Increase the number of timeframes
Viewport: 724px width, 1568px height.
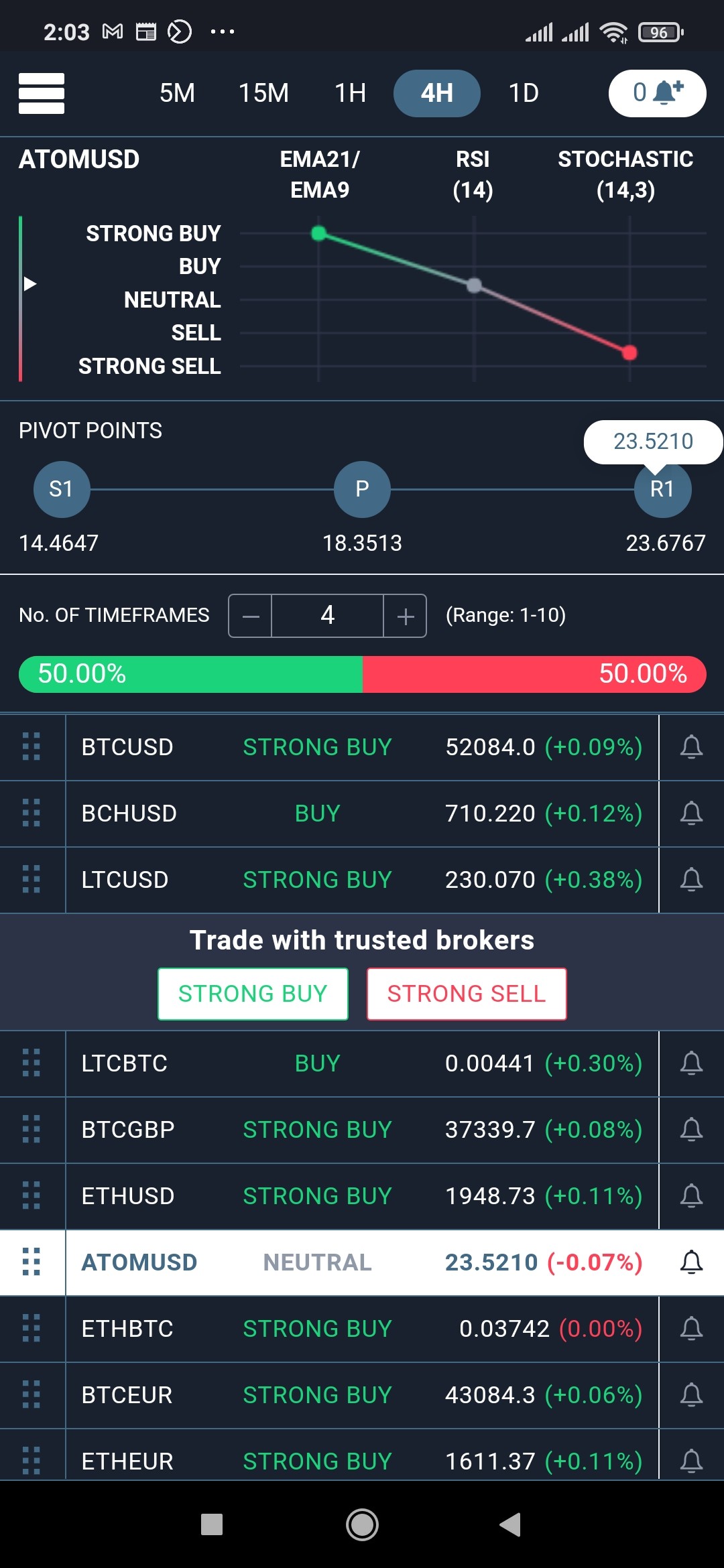click(405, 616)
